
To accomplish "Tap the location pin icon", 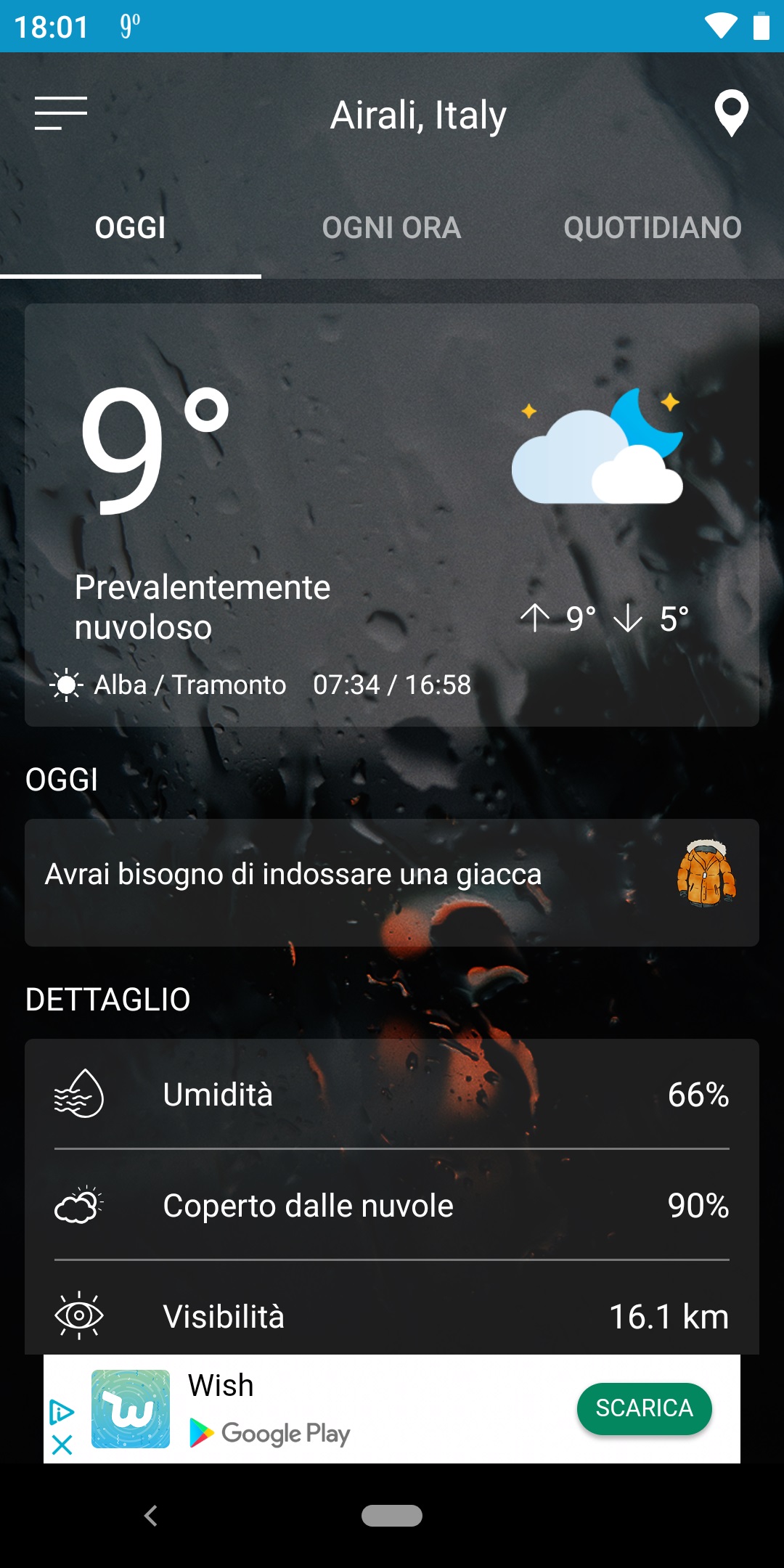I will (731, 113).
